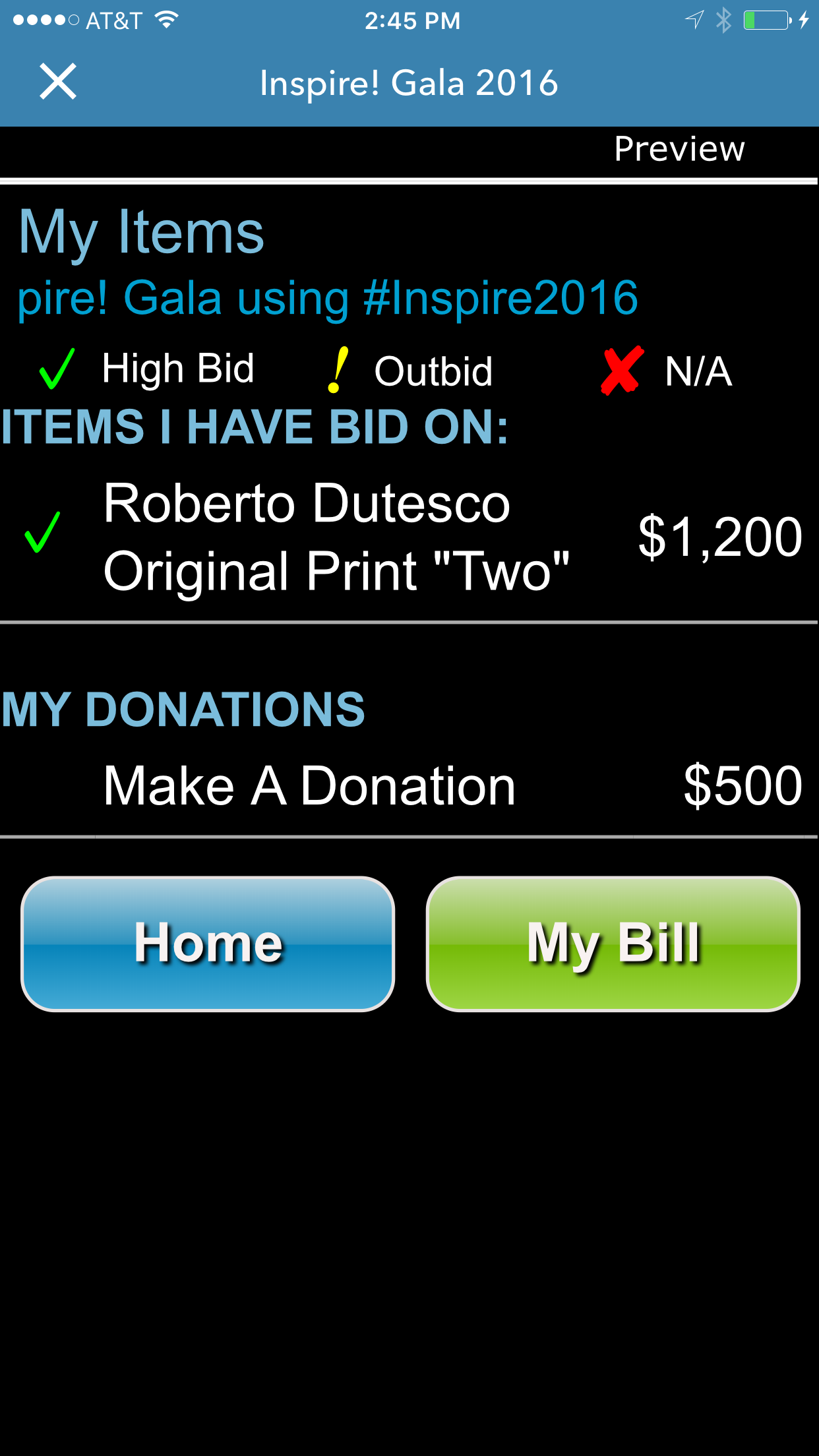Screen dimensions: 819x1456
Task: Select the Inspire! Gala 2016 title bar
Action: [409, 83]
